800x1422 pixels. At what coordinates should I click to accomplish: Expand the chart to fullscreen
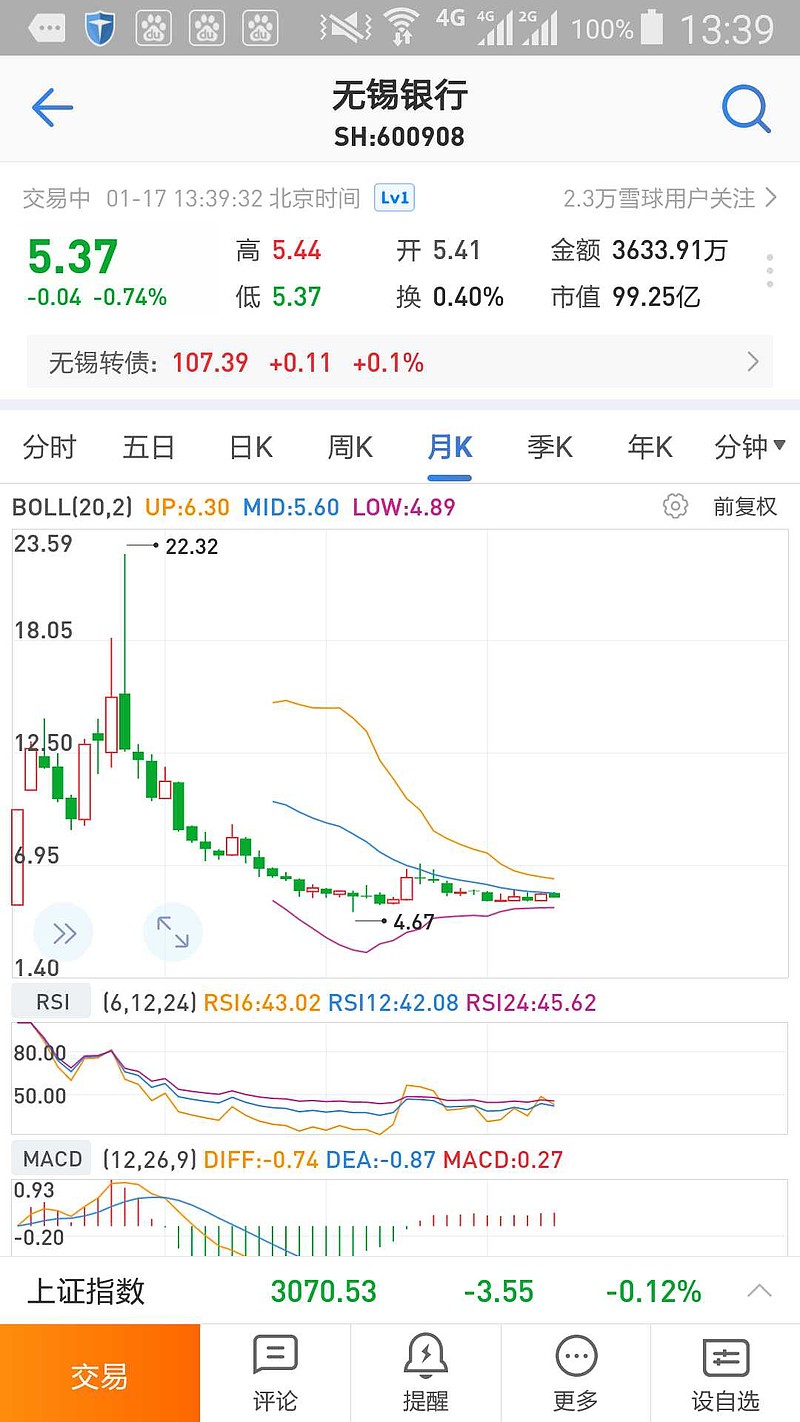coord(172,932)
